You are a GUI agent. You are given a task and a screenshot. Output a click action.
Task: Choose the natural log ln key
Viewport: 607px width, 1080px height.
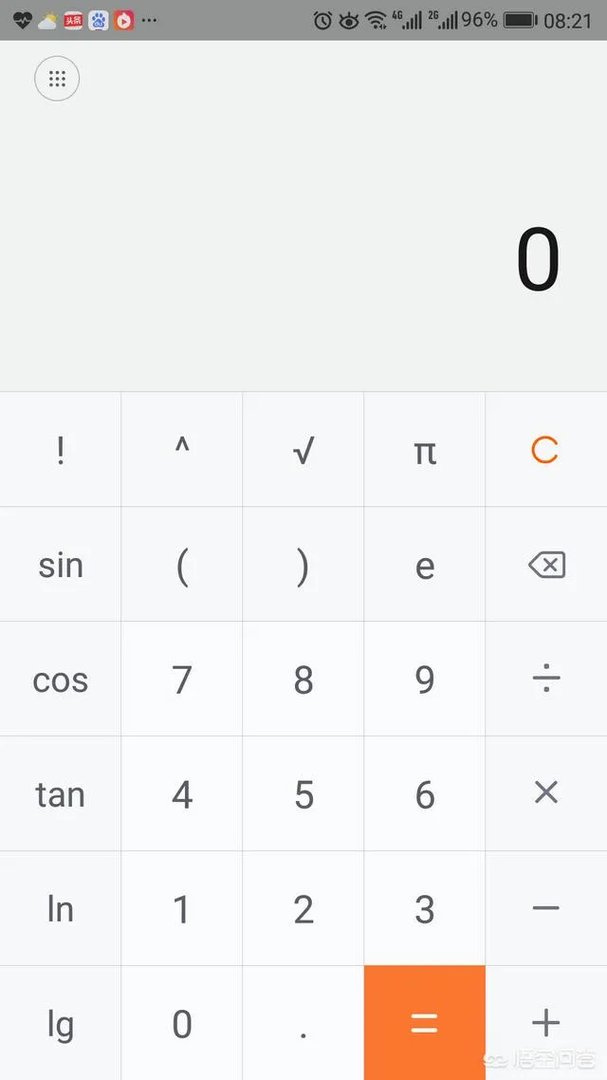click(x=61, y=909)
